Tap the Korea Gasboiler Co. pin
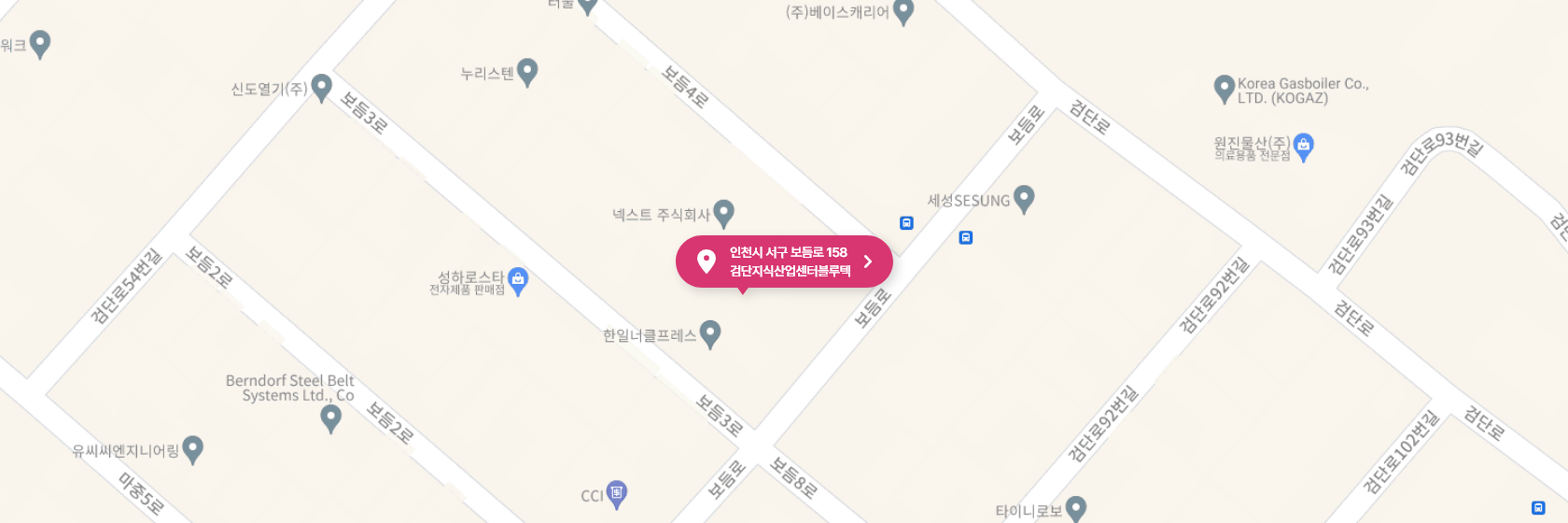1568x523 pixels. [1224, 89]
